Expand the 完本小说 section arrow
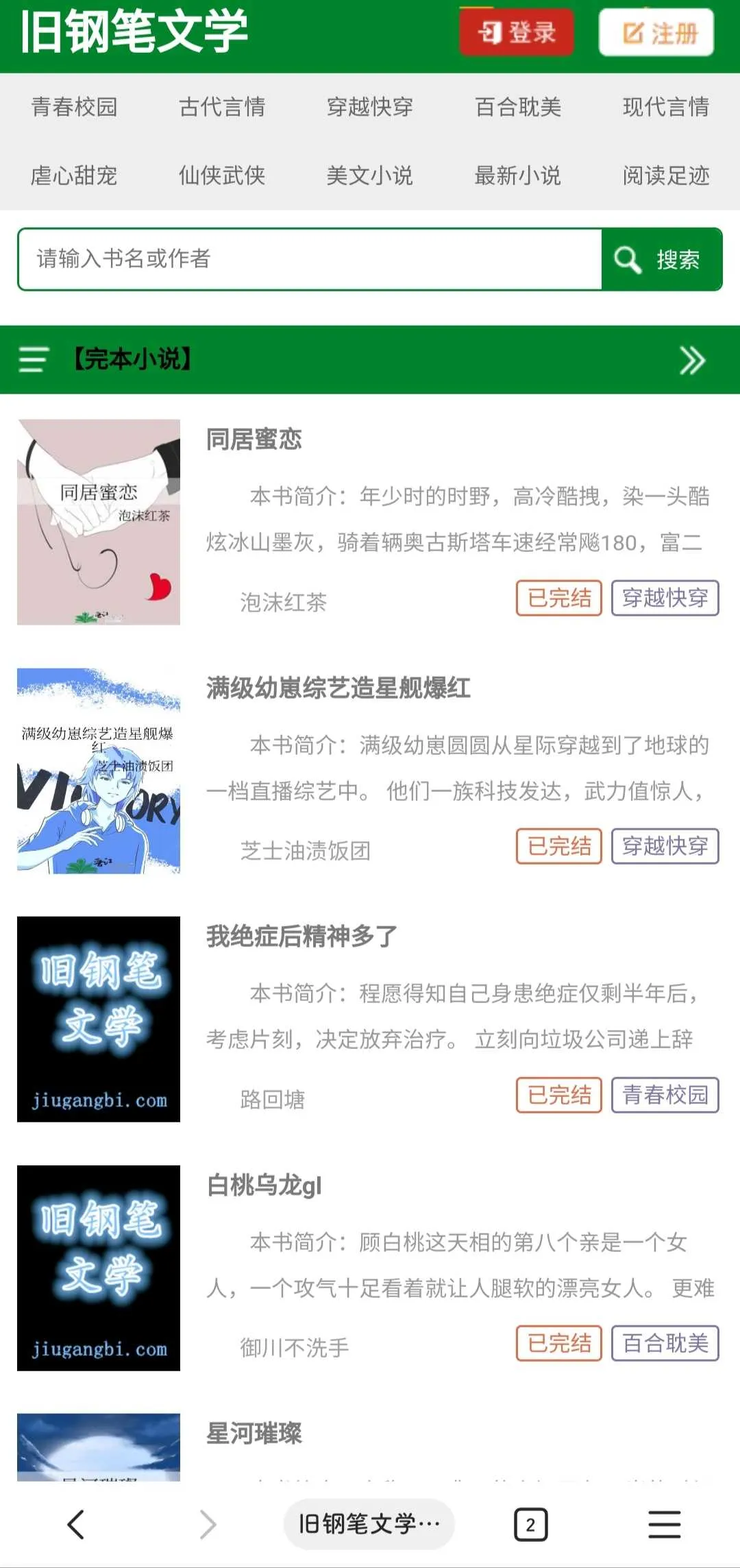Viewport: 740px width, 1568px height. [x=692, y=360]
